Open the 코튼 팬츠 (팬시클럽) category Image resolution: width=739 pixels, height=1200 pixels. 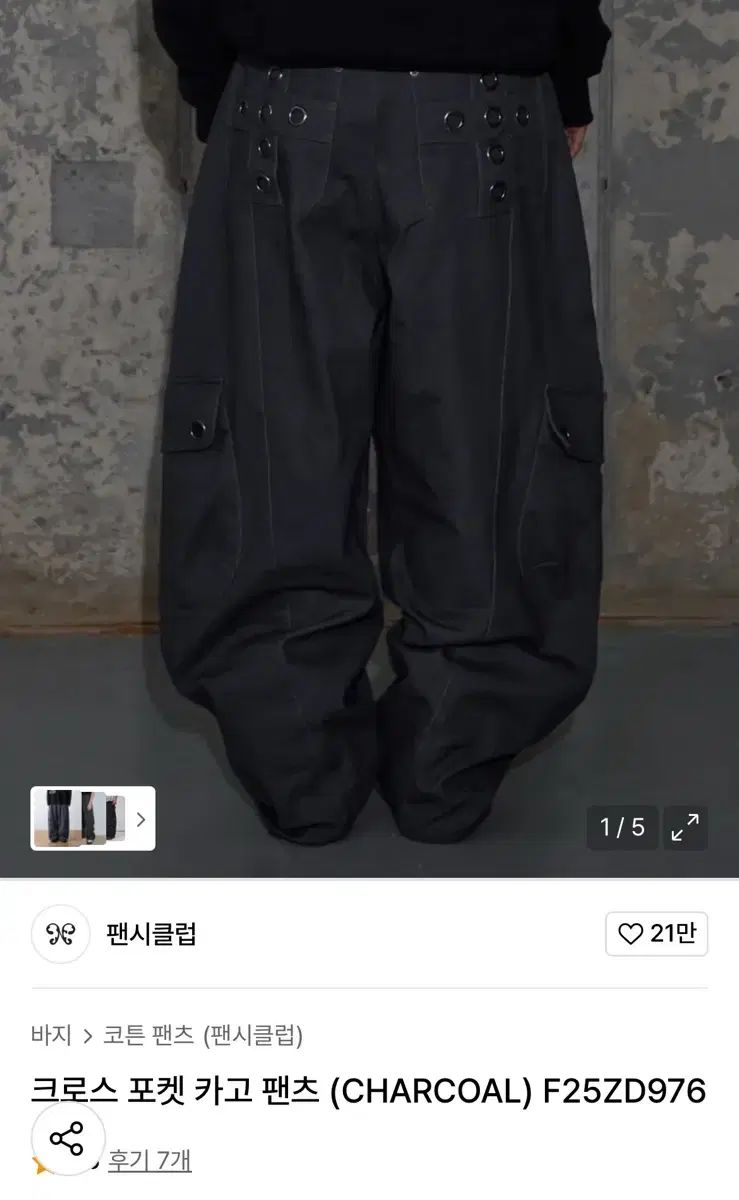(x=203, y=1035)
